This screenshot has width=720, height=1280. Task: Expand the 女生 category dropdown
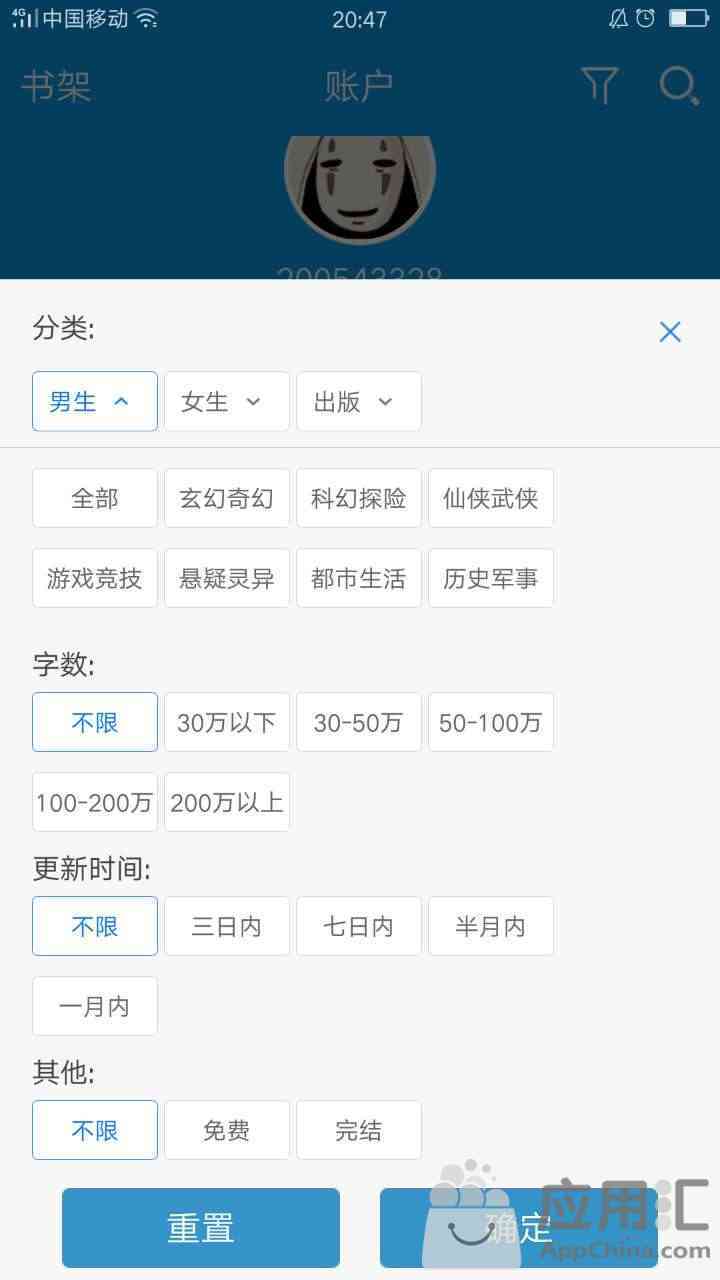click(x=227, y=401)
